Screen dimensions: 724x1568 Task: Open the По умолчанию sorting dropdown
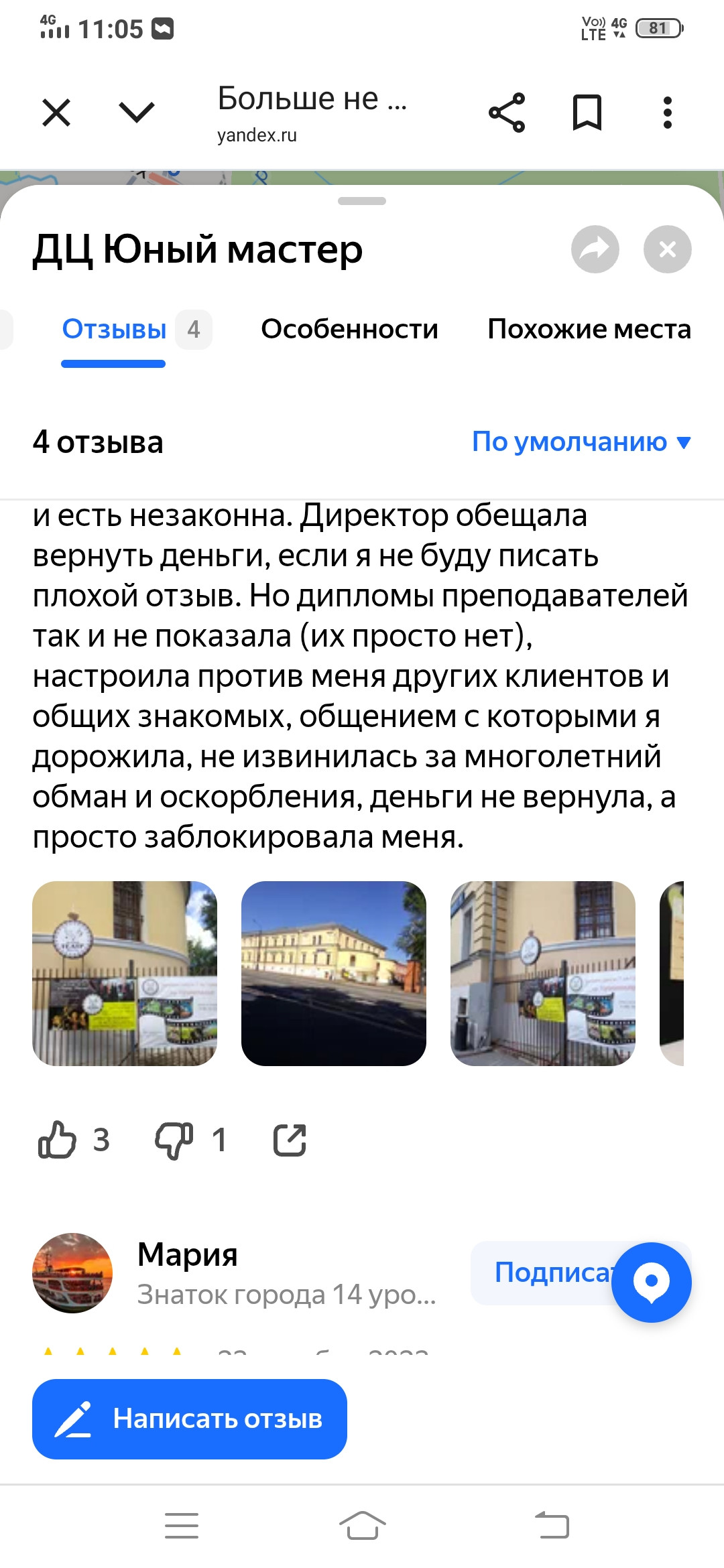click(581, 442)
